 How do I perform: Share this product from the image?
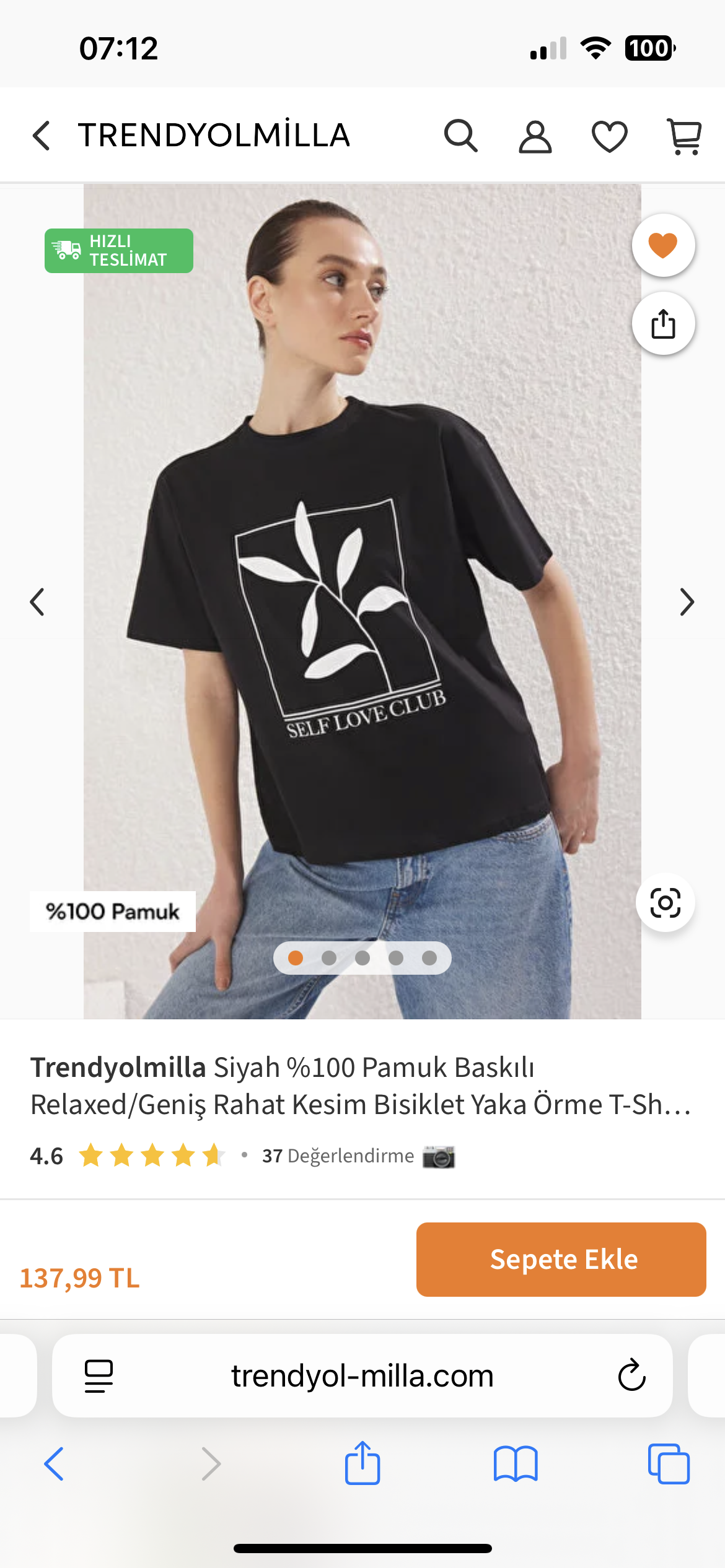pos(663,323)
